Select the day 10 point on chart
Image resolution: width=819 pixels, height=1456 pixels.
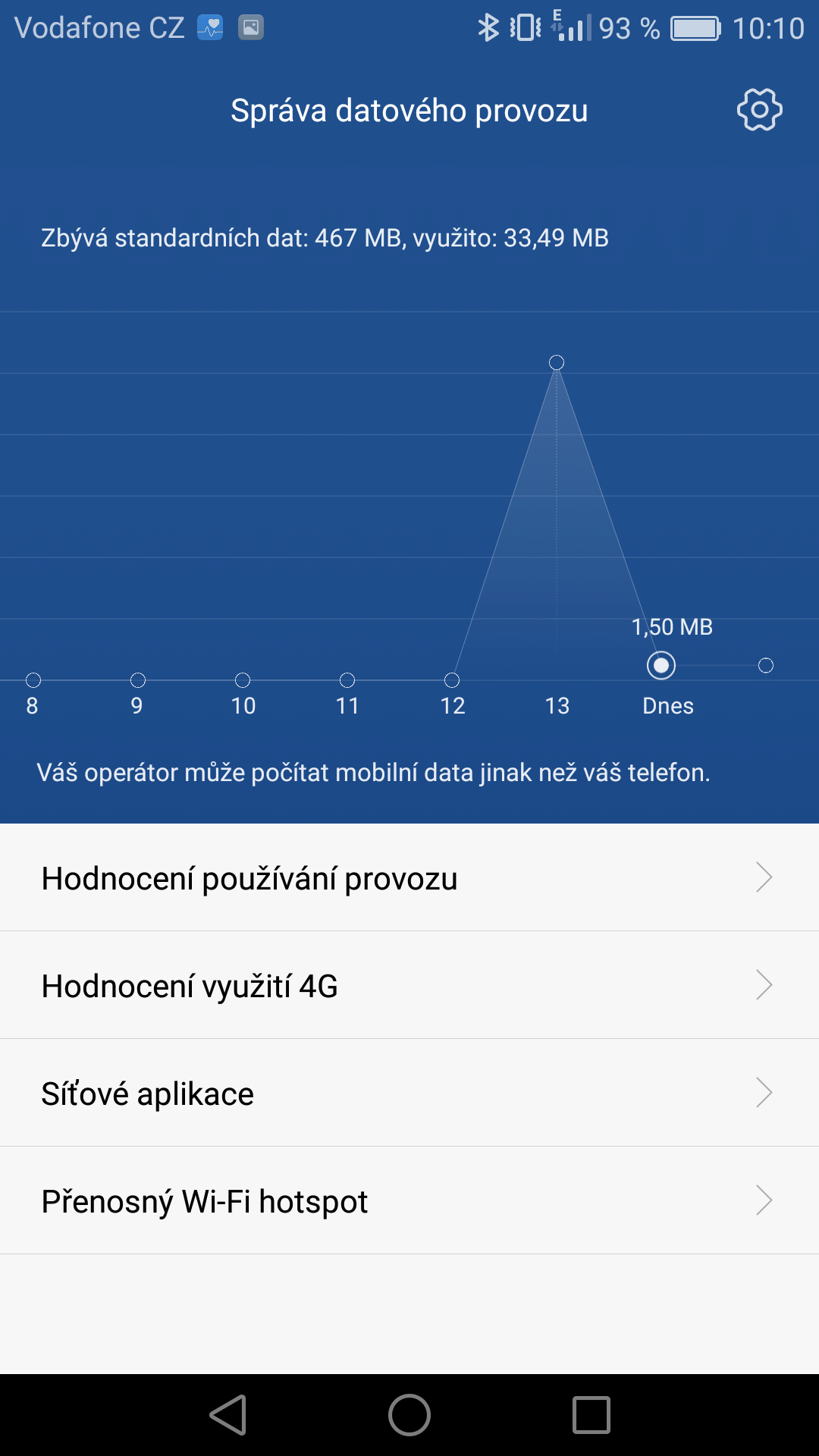pos(243,679)
